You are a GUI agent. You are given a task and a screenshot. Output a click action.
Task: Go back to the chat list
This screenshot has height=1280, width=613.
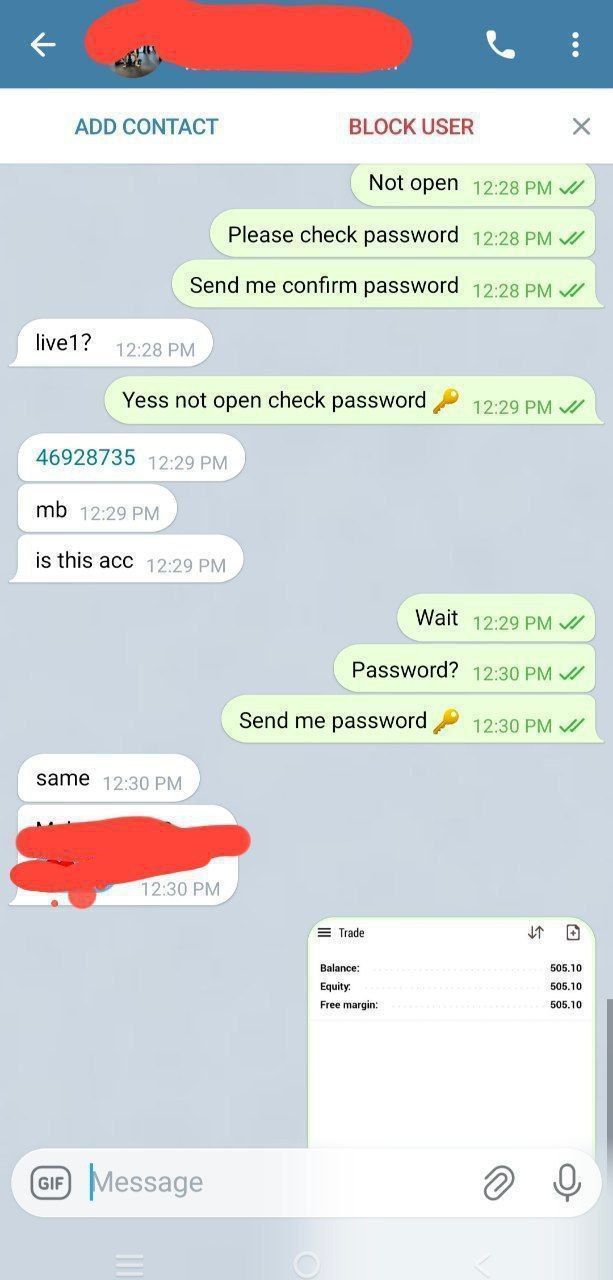coord(42,45)
